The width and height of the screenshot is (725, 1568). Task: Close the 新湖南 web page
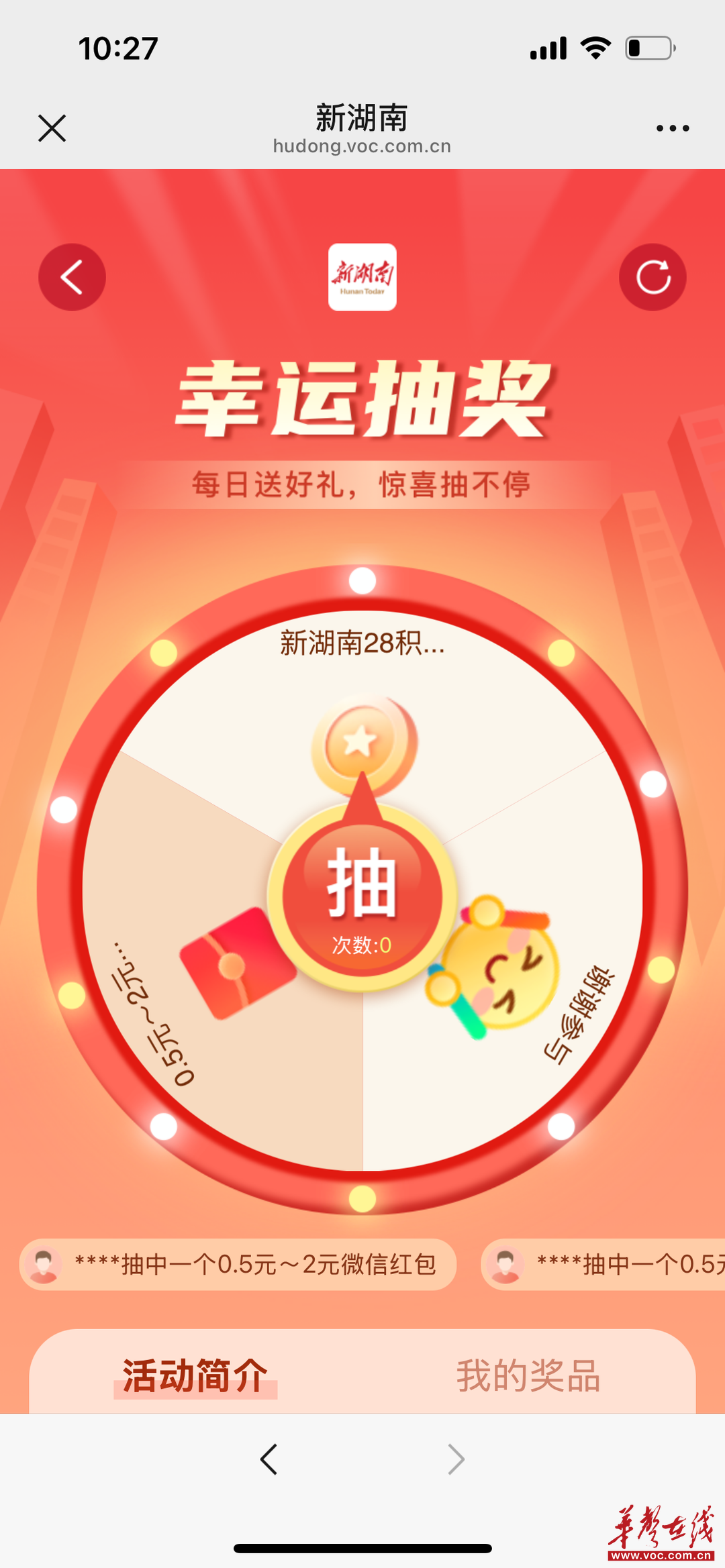52,128
